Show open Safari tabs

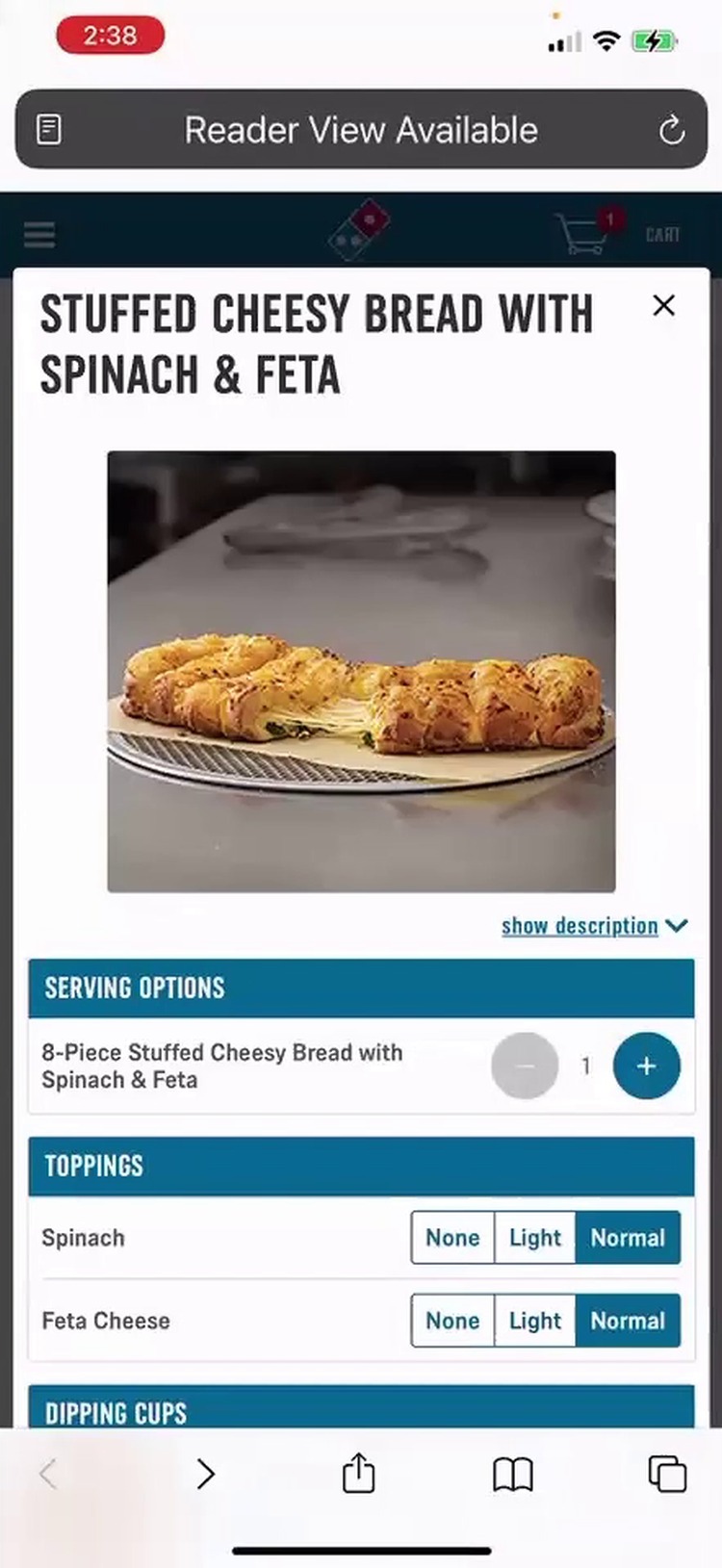tap(667, 1474)
